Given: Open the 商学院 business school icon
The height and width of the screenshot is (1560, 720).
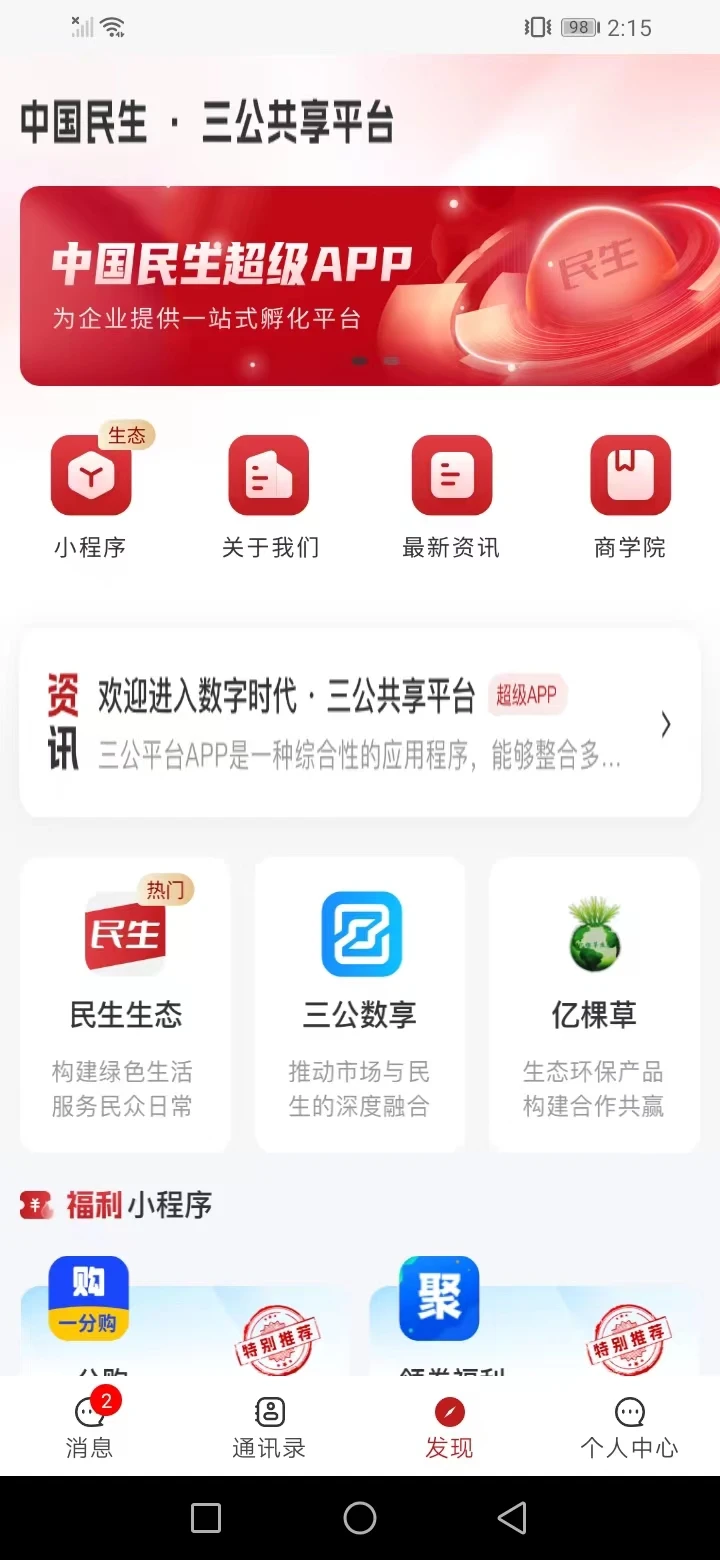Looking at the screenshot, I should pos(629,475).
